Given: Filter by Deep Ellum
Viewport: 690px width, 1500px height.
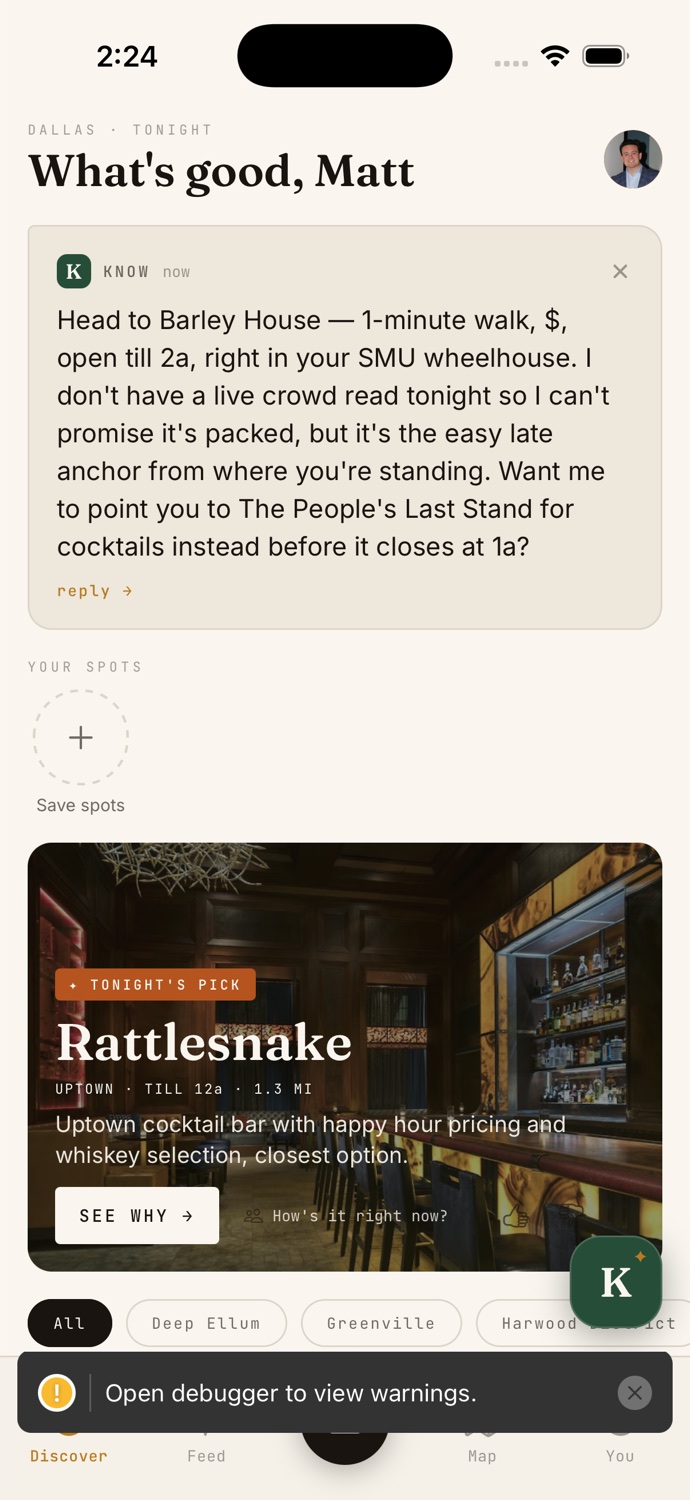Looking at the screenshot, I should [x=206, y=1323].
